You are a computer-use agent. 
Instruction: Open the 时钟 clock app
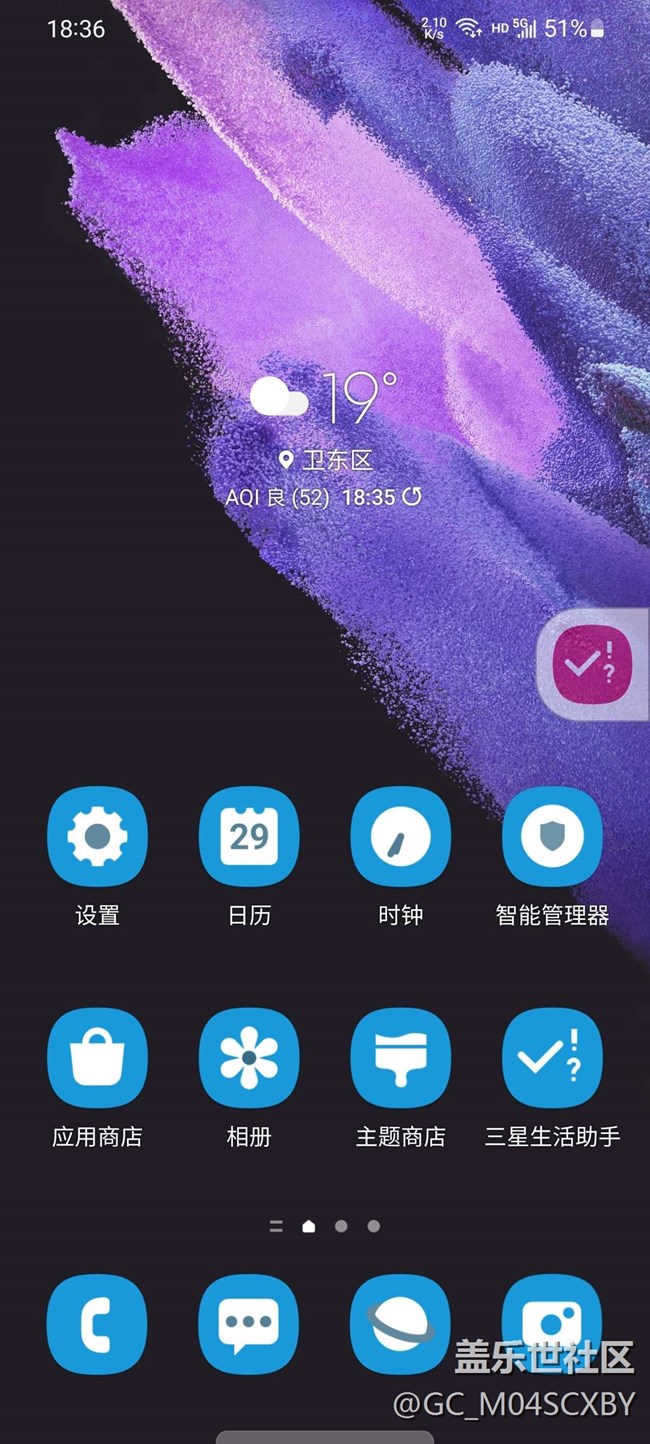click(x=400, y=836)
